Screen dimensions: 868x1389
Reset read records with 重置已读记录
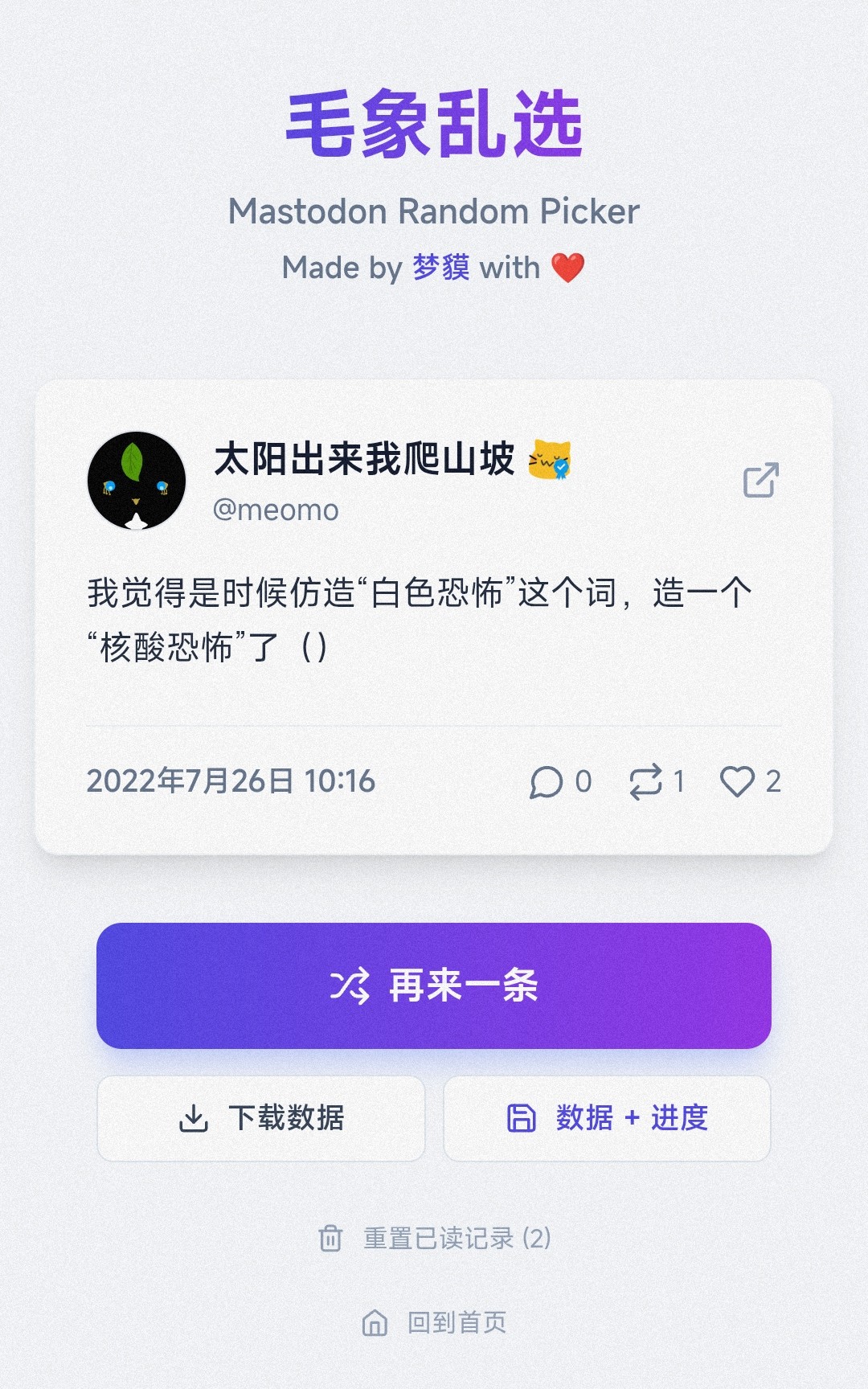[x=435, y=1238]
